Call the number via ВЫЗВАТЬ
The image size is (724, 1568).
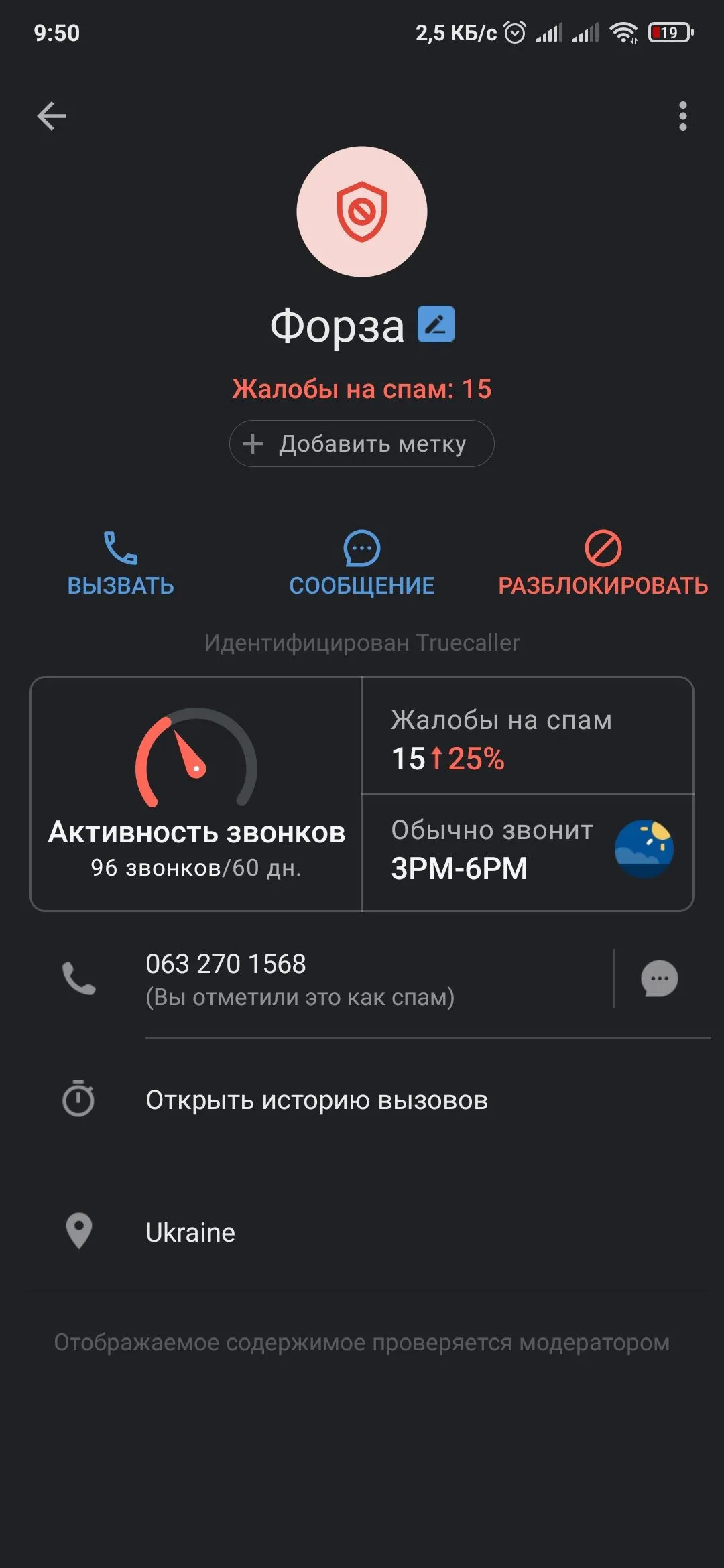click(x=121, y=564)
